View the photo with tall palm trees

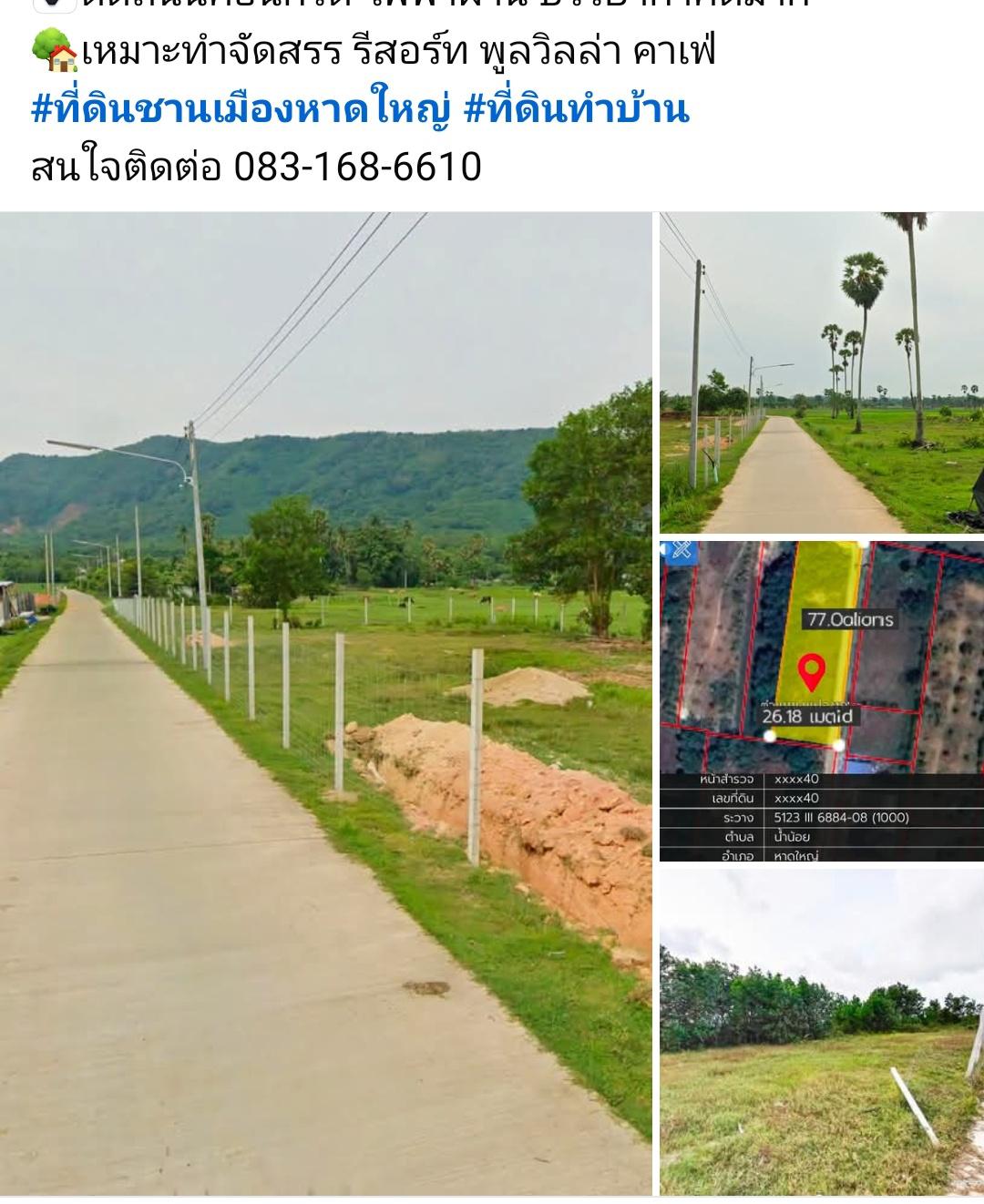pyautogui.click(x=821, y=372)
